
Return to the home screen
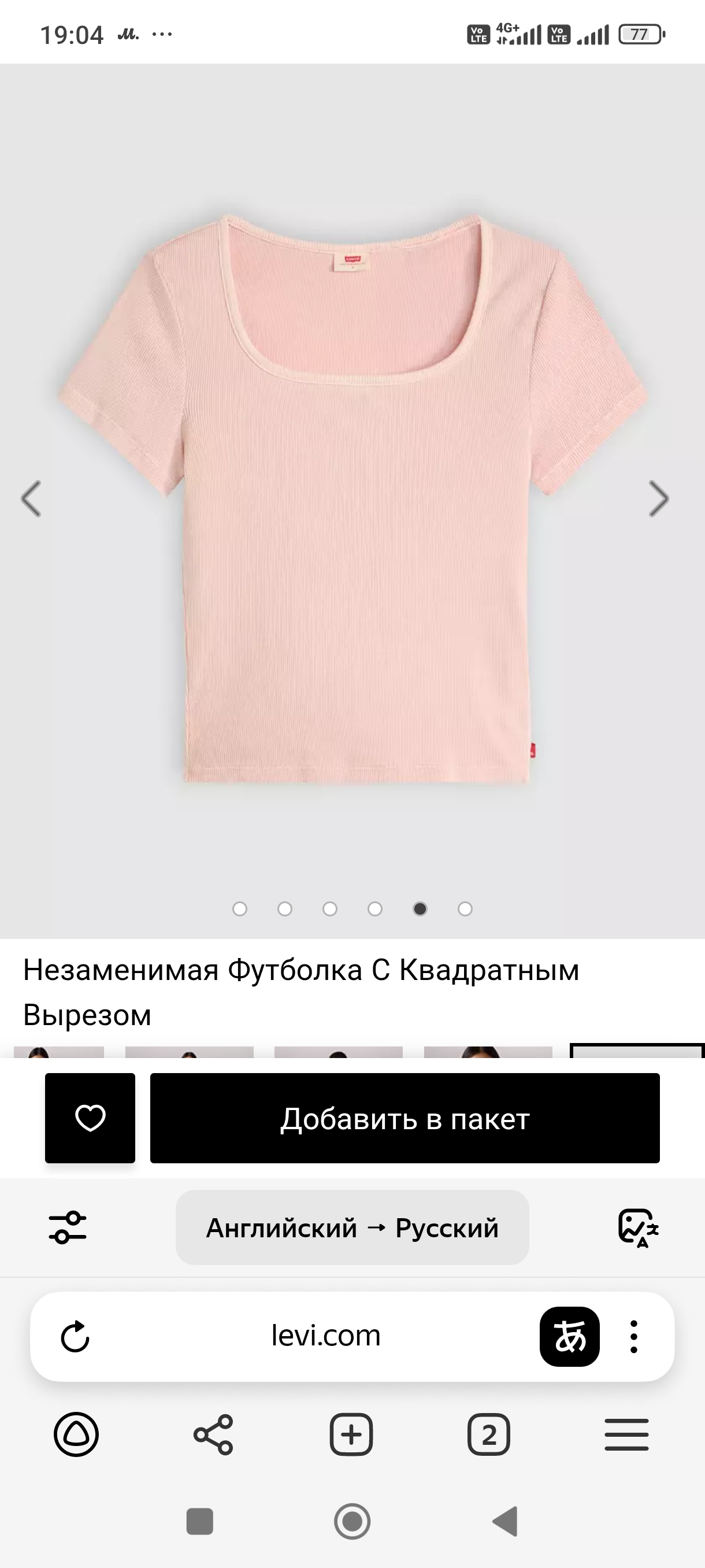pyautogui.click(x=352, y=1521)
